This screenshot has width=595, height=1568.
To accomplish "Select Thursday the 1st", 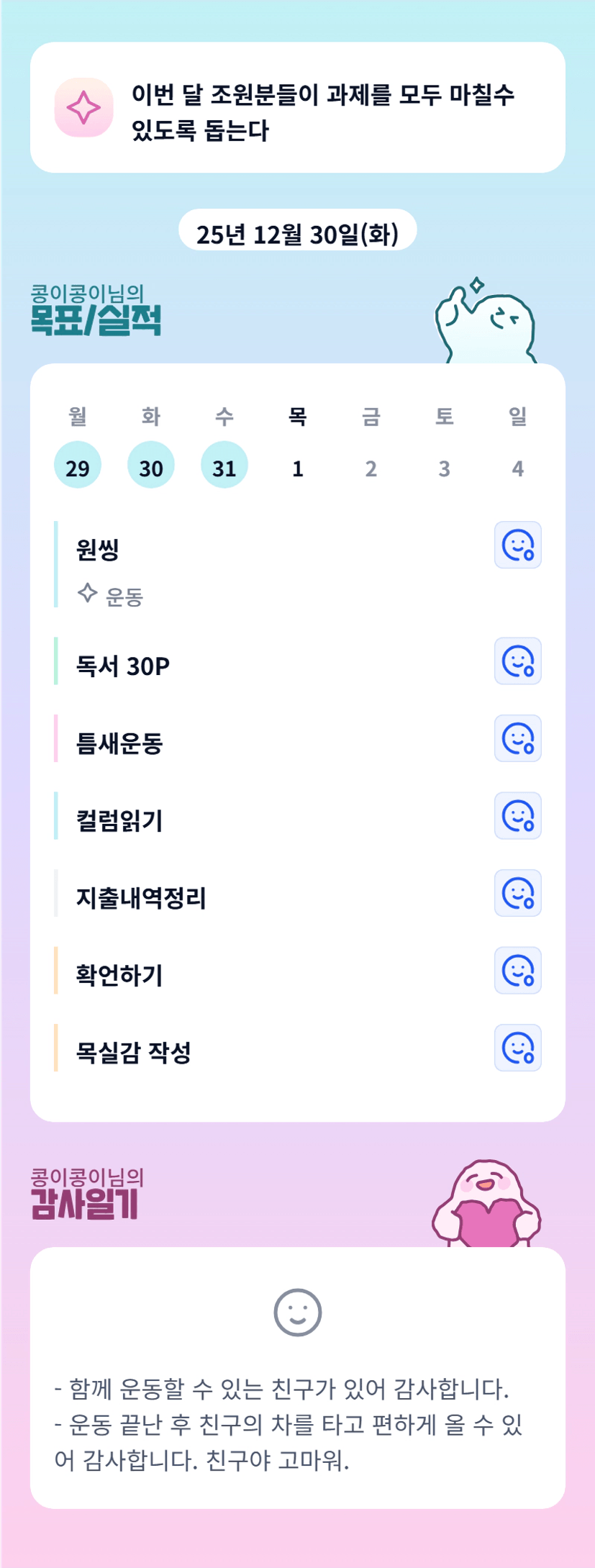I will pos(298,468).
